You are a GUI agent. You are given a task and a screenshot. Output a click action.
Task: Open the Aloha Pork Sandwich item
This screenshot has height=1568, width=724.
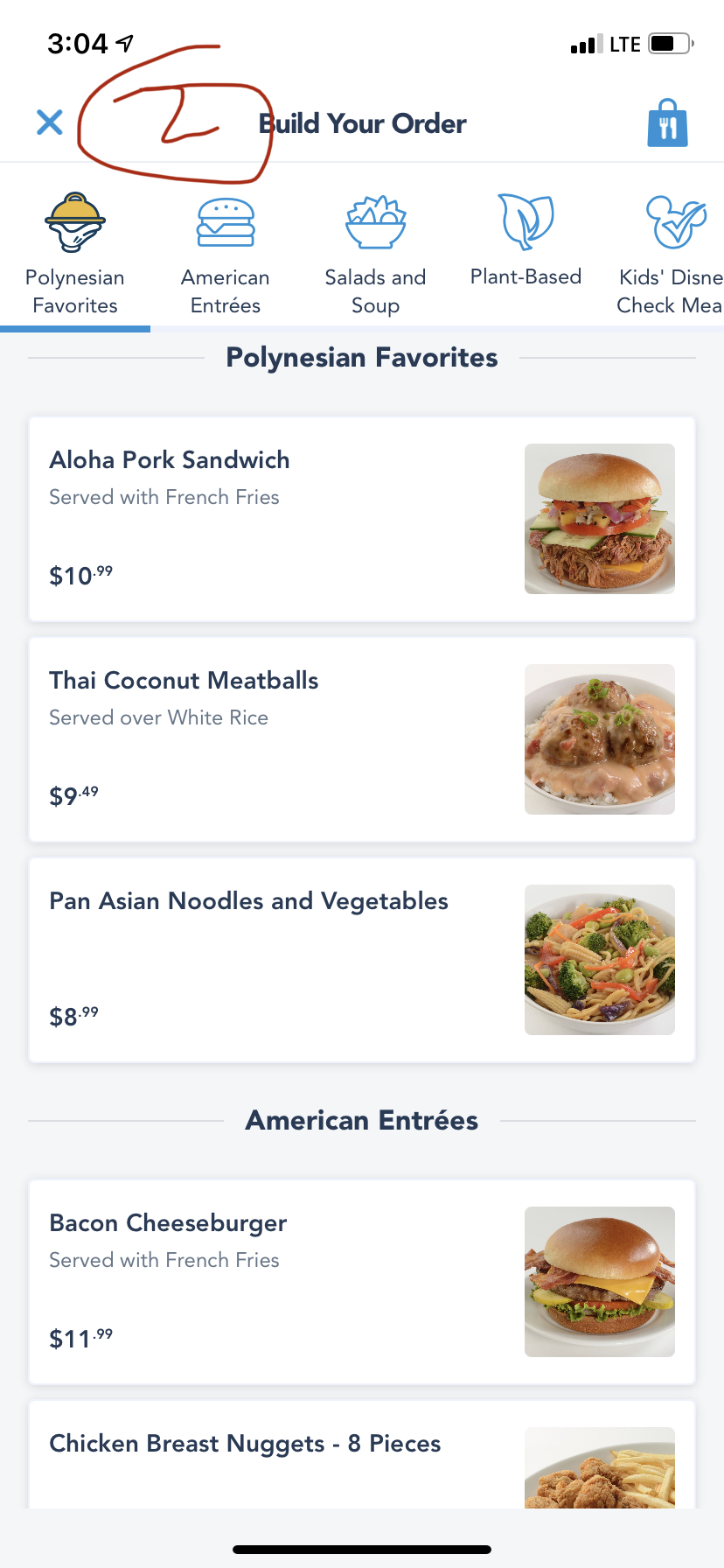click(x=362, y=519)
